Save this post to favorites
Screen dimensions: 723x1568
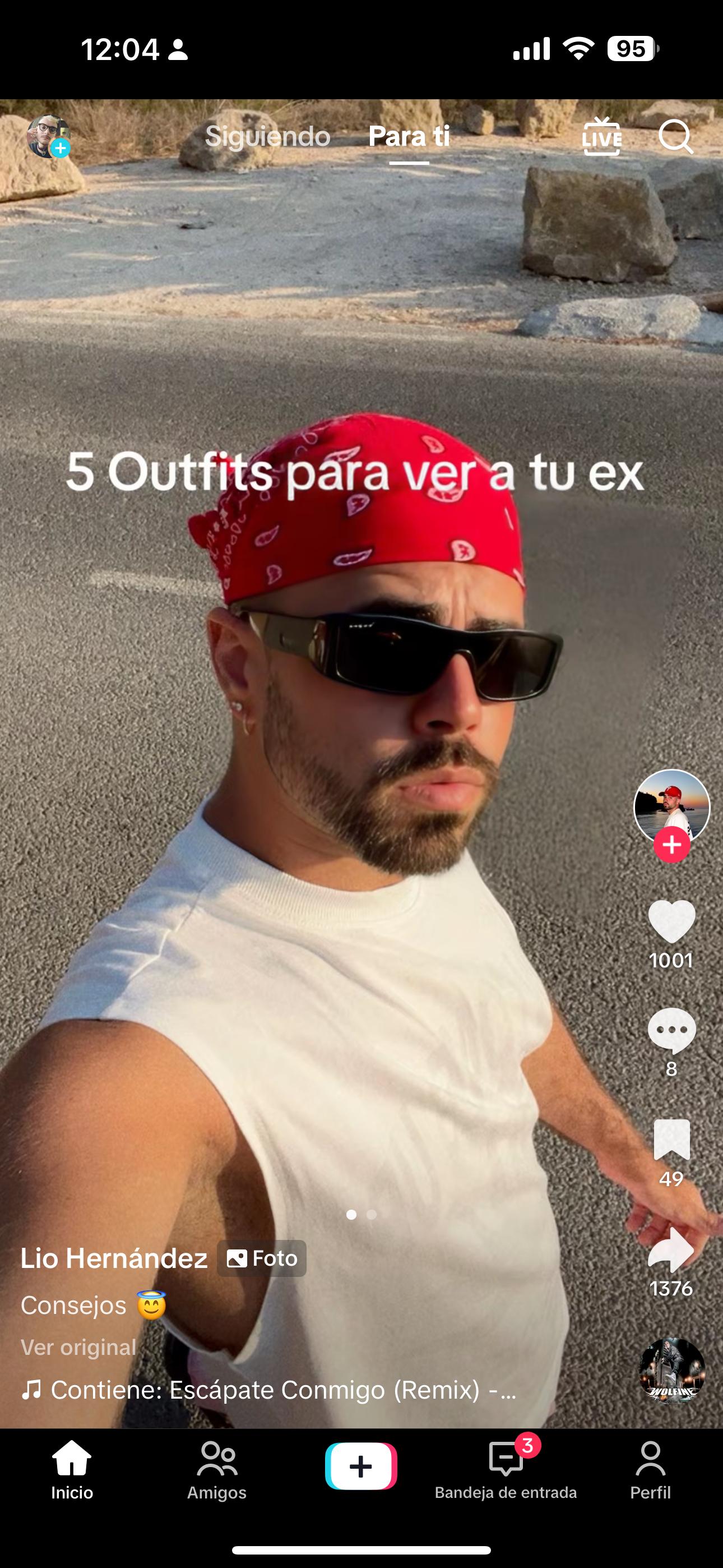tap(671, 1140)
